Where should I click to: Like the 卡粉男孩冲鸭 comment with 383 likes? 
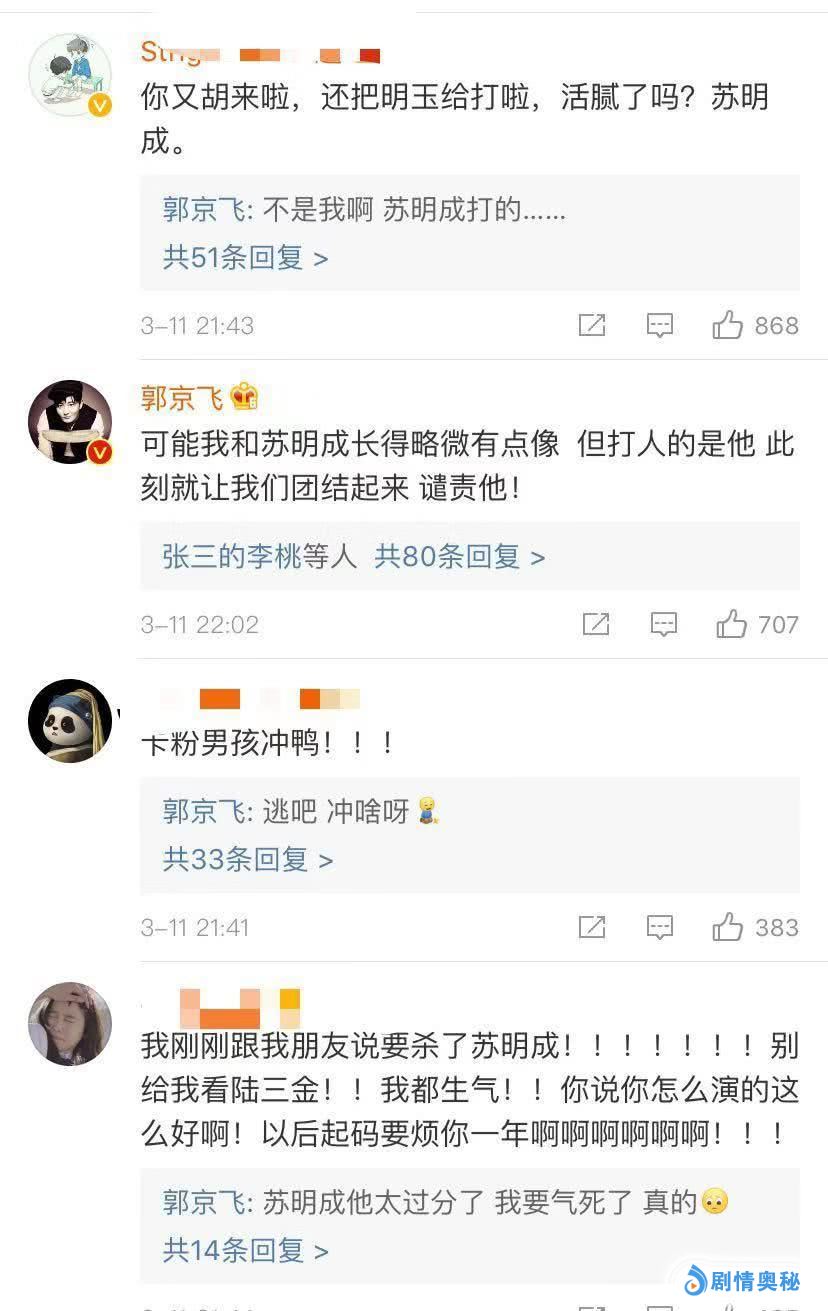728,928
